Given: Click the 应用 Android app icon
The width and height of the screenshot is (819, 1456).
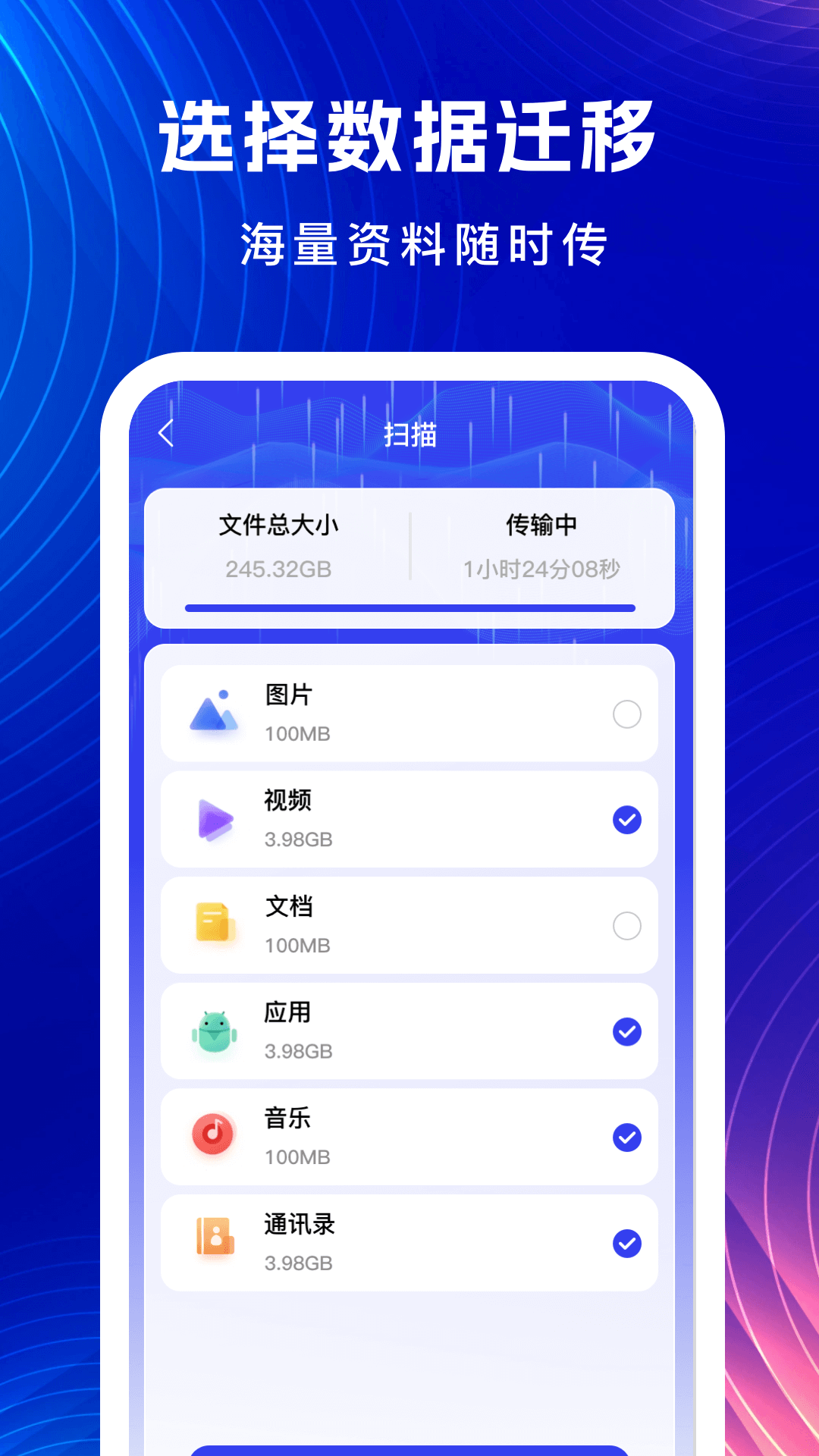Looking at the screenshot, I should coord(215,1029).
